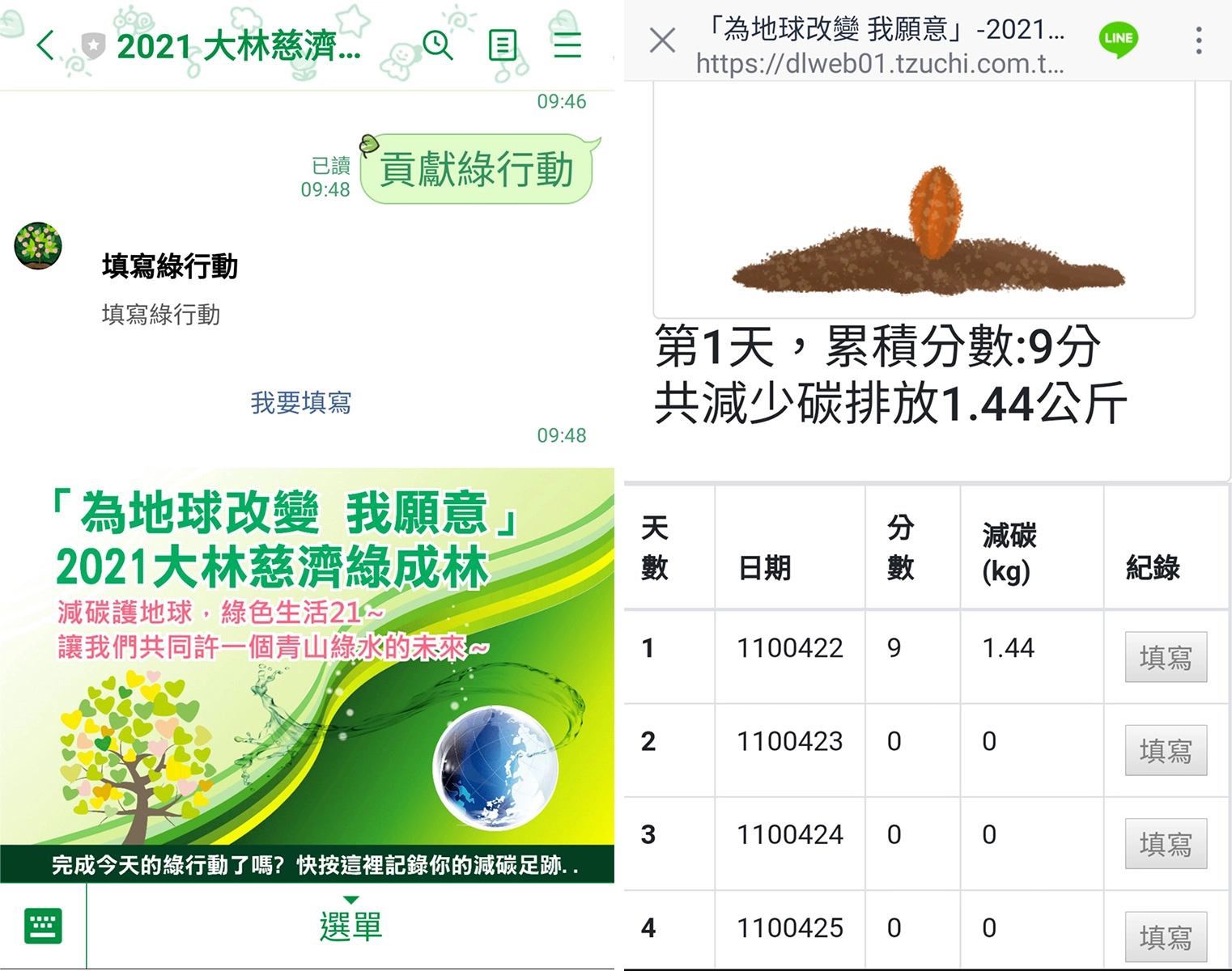
Task: Tap 填寫 for day 2 (1100423)
Action: pos(1165,751)
